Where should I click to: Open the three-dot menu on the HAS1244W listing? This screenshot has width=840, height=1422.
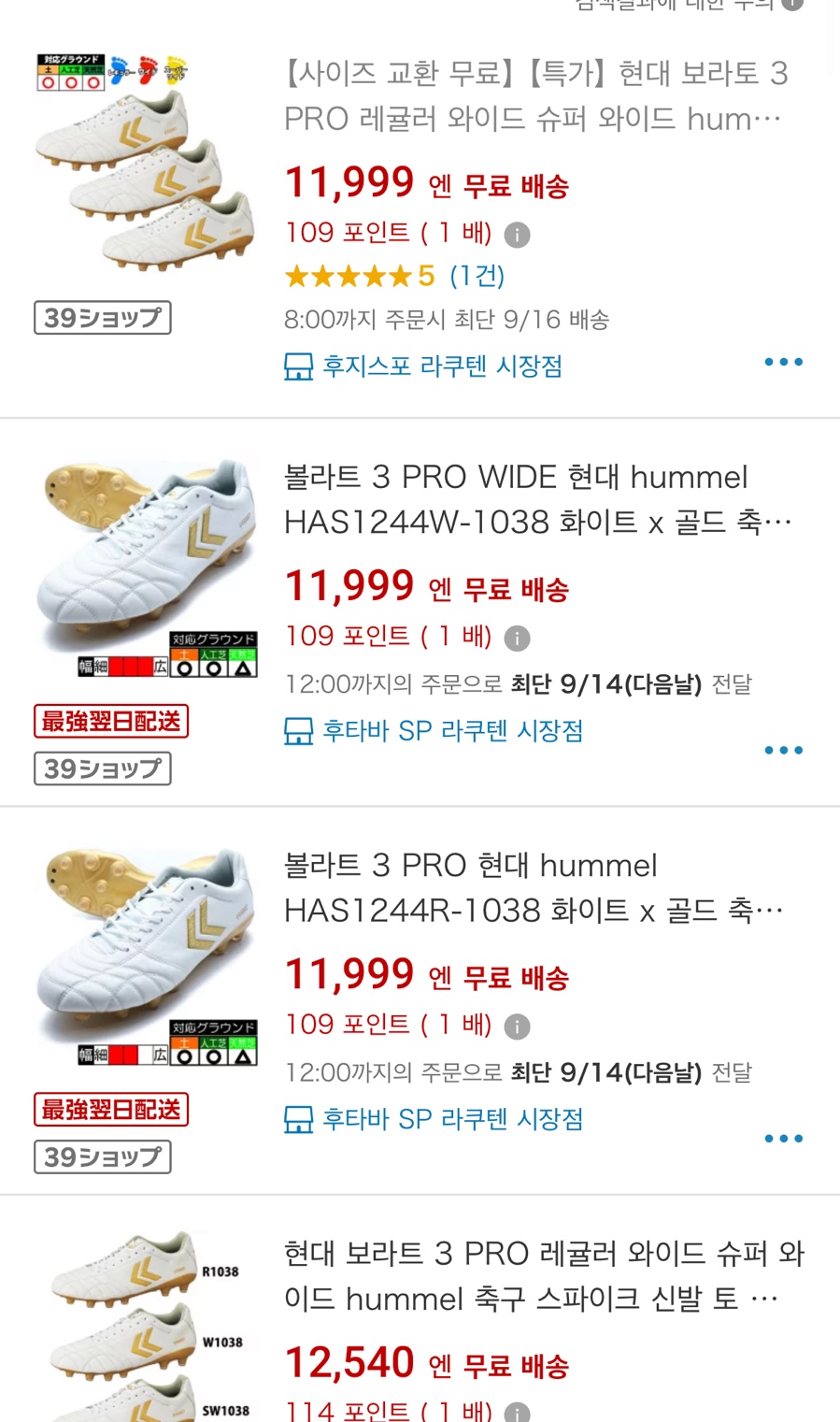coord(783,749)
